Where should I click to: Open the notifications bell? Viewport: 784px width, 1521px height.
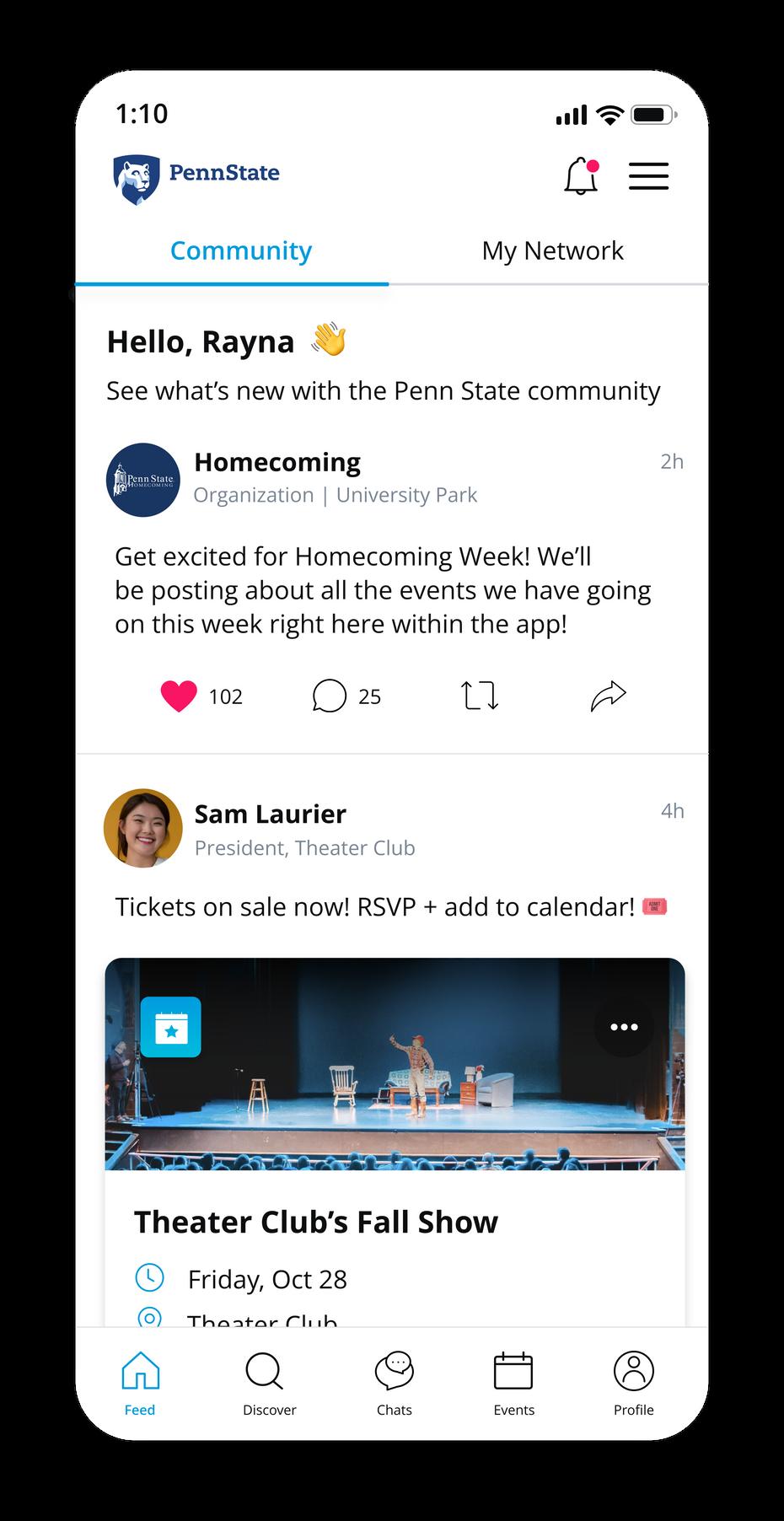pos(581,176)
